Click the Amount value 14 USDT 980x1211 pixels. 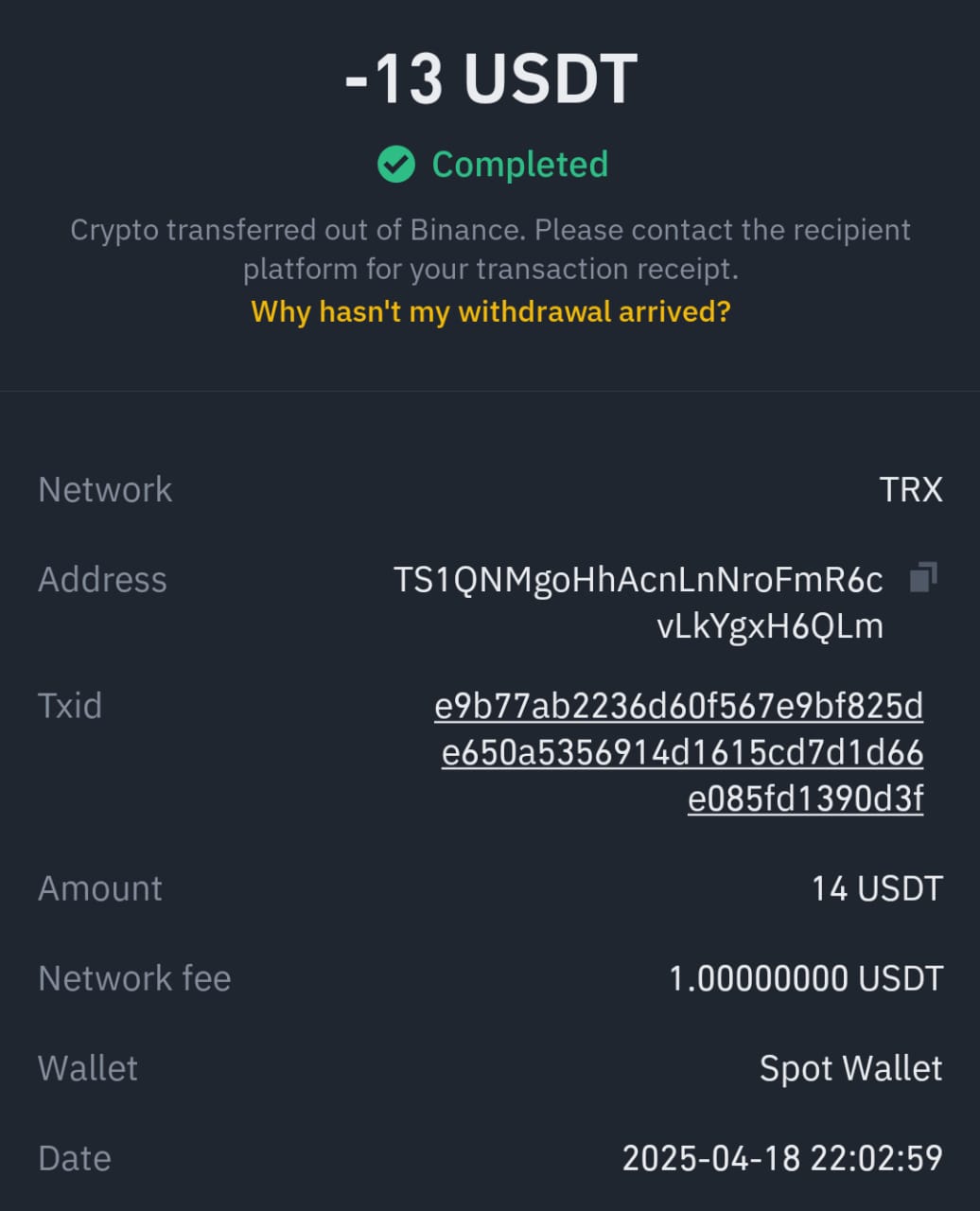[x=879, y=888]
